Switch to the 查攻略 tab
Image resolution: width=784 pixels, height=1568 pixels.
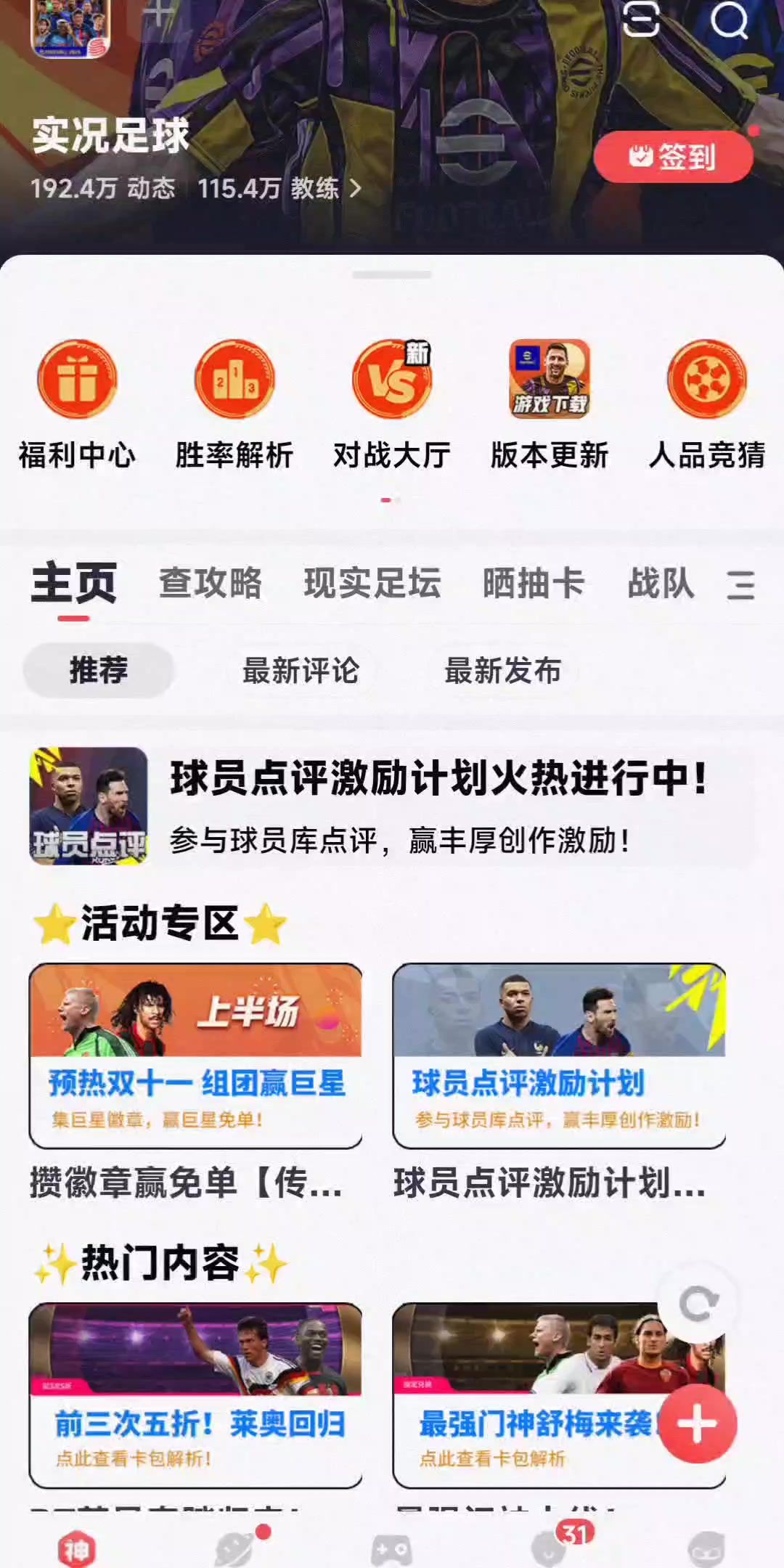[211, 583]
